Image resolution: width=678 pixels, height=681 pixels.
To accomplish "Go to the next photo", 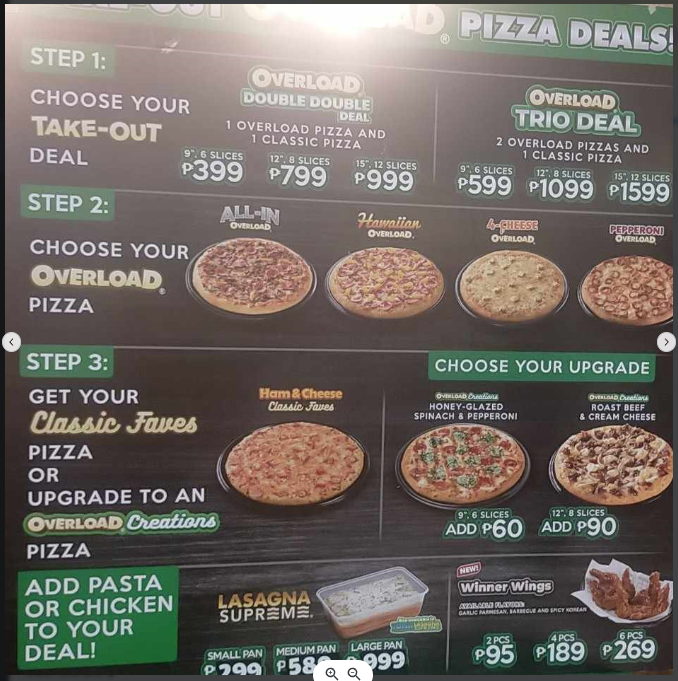I will [x=666, y=342].
